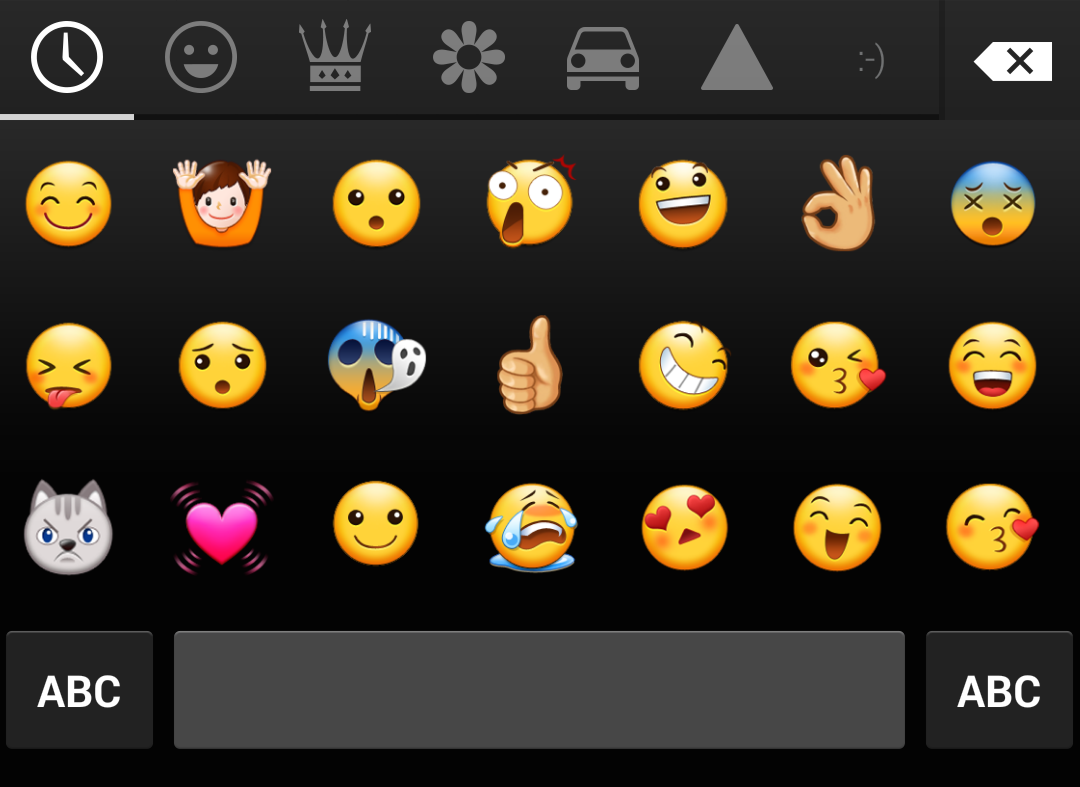Viewport: 1080px width, 787px height.
Task: Switch to the smiley faces emoji tab
Action: pos(201,57)
